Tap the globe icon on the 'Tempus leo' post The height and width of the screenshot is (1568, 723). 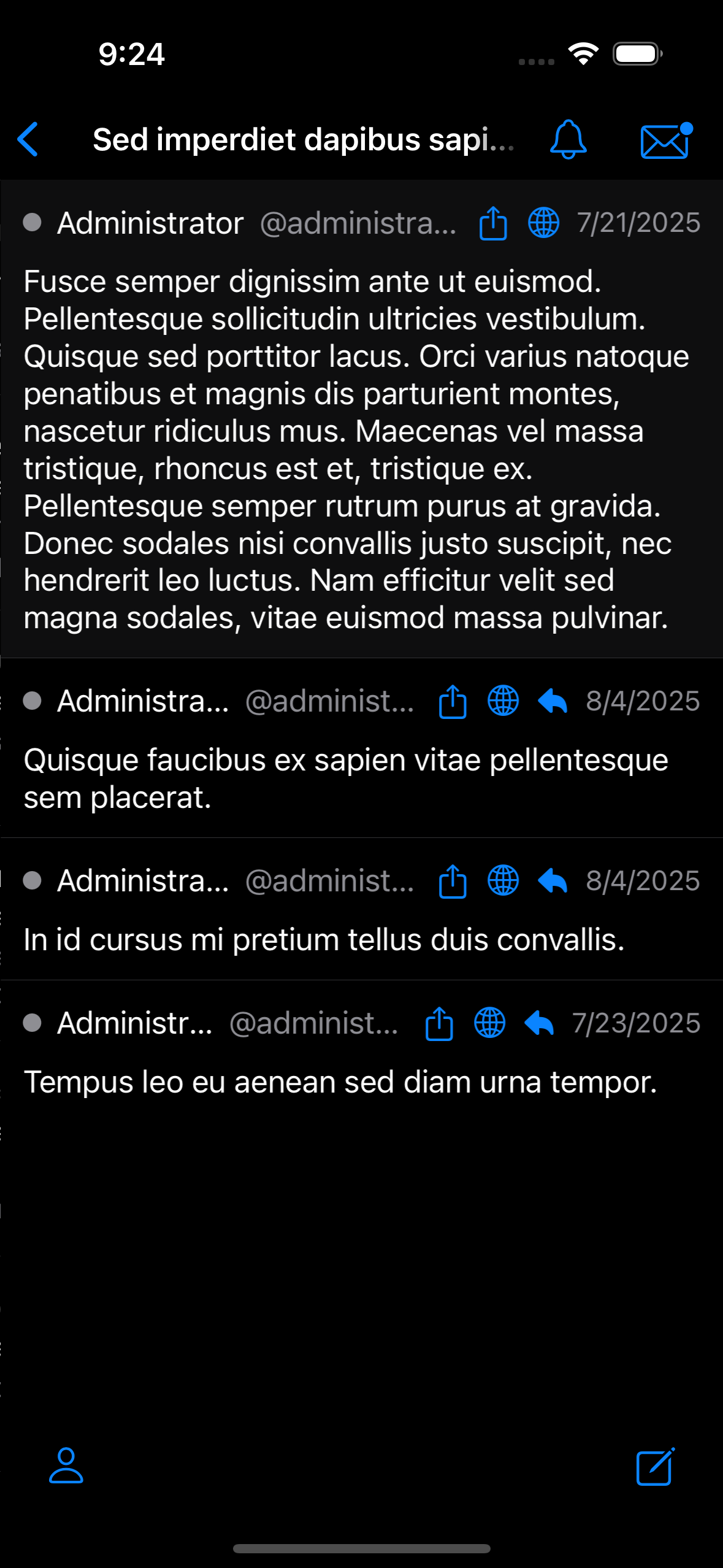click(489, 1023)
